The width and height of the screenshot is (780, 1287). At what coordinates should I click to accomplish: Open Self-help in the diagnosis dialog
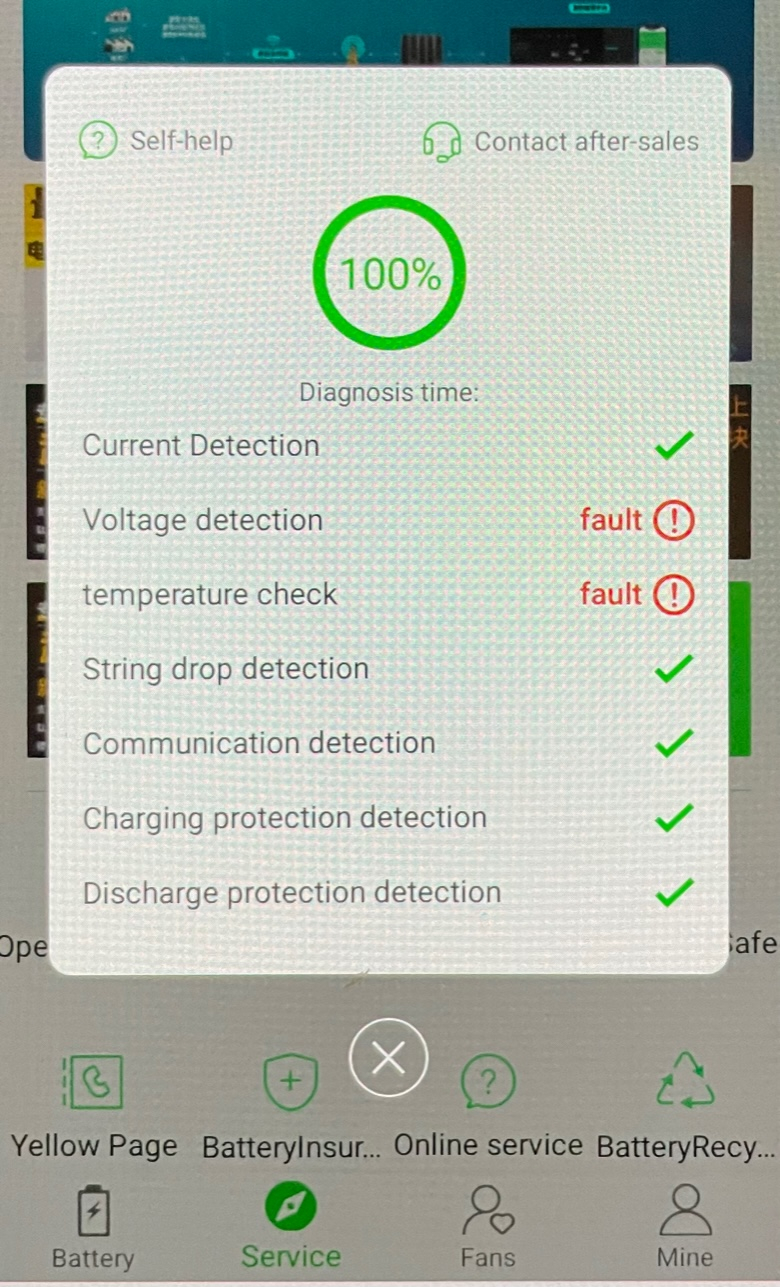(x=156, y=141)
